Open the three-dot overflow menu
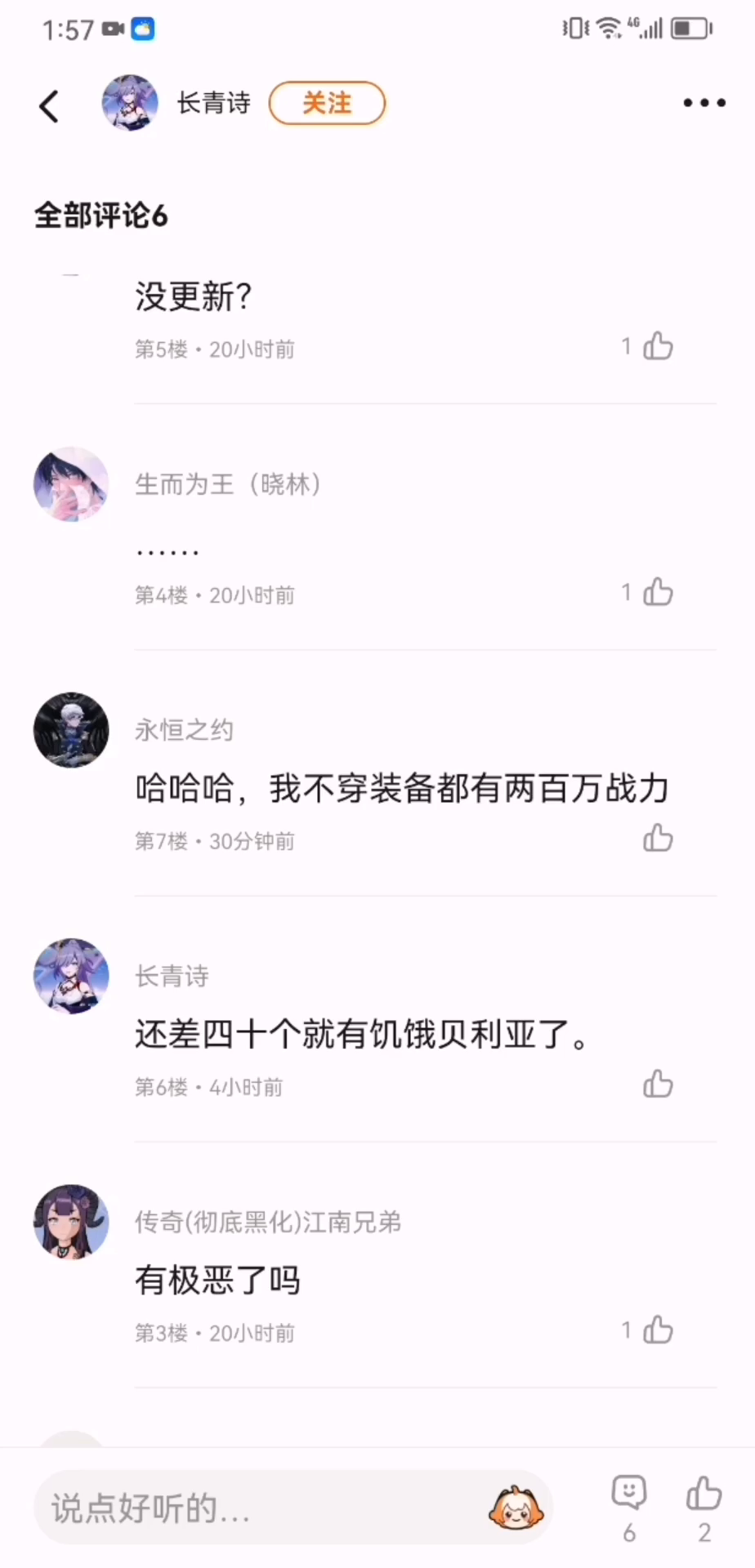 (704, 103)
